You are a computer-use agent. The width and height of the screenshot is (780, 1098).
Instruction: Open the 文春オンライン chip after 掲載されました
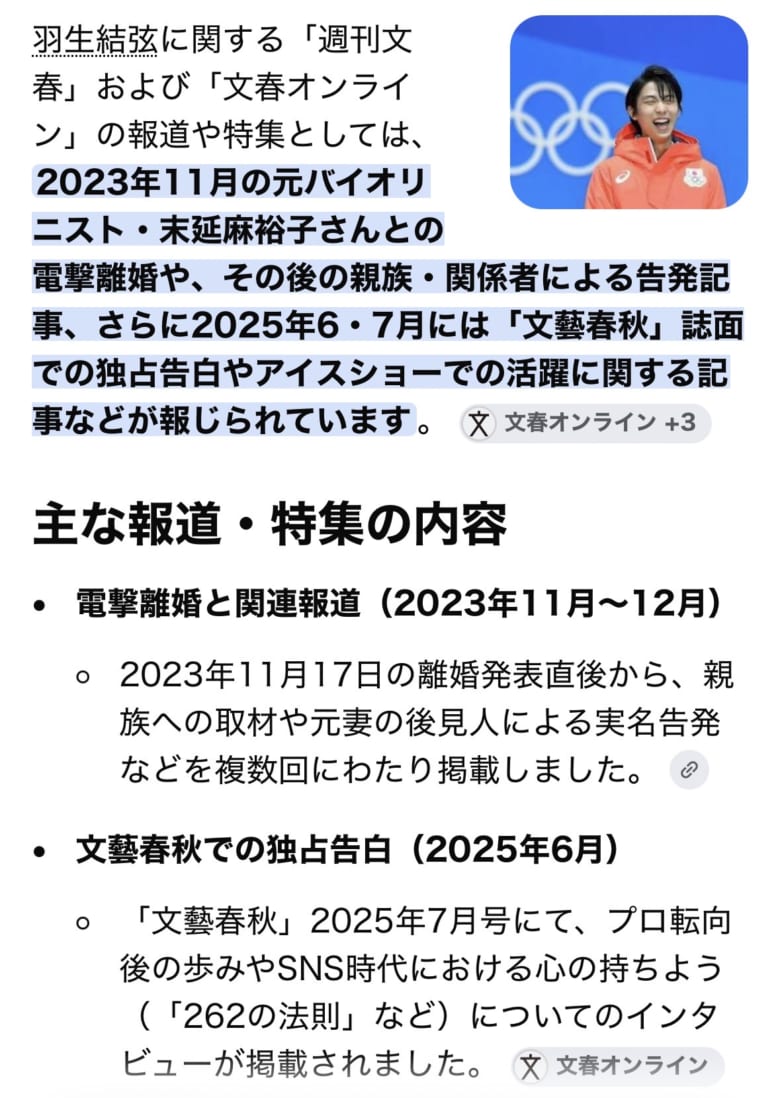click(x=618, y=1066)
